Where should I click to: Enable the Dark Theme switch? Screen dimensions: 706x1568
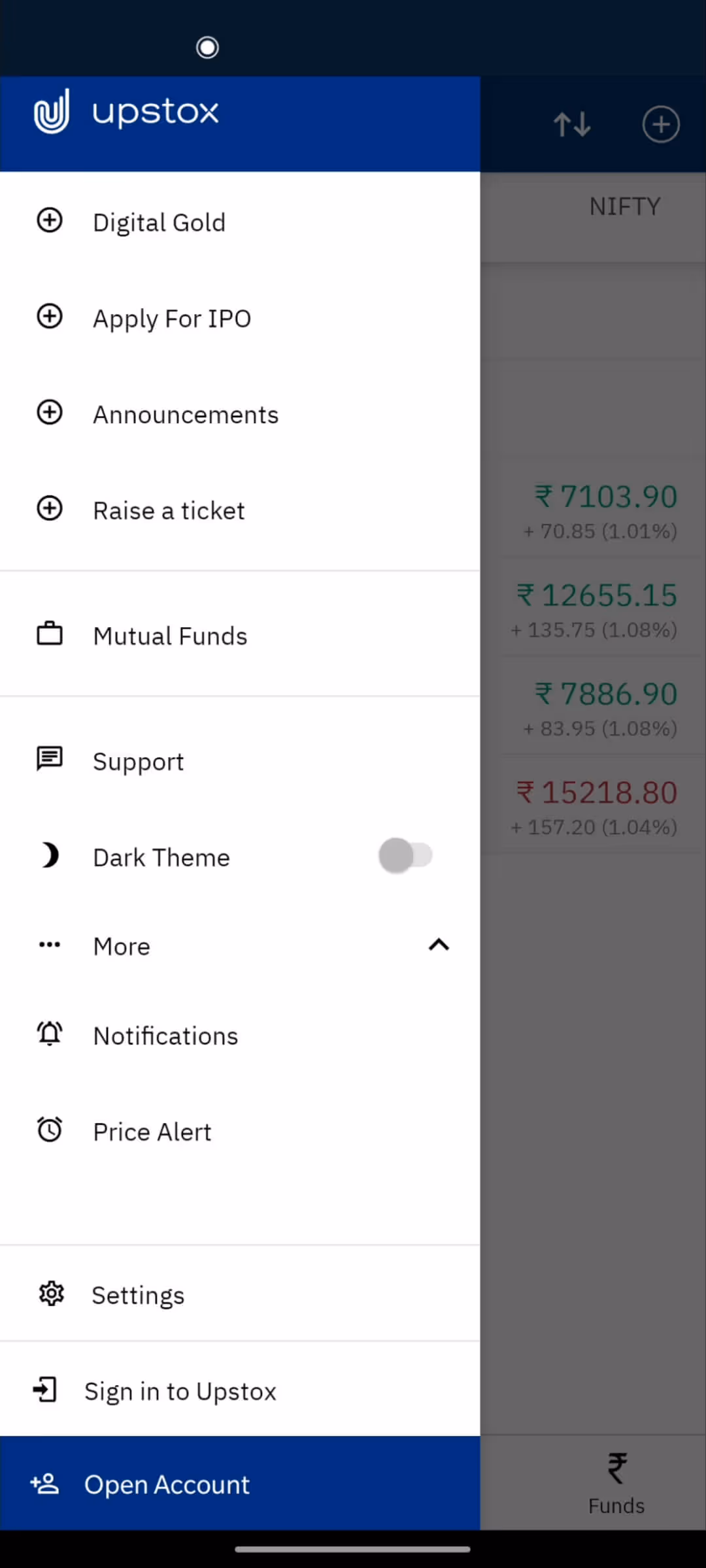pyautogui.click(x=405, y=855)
